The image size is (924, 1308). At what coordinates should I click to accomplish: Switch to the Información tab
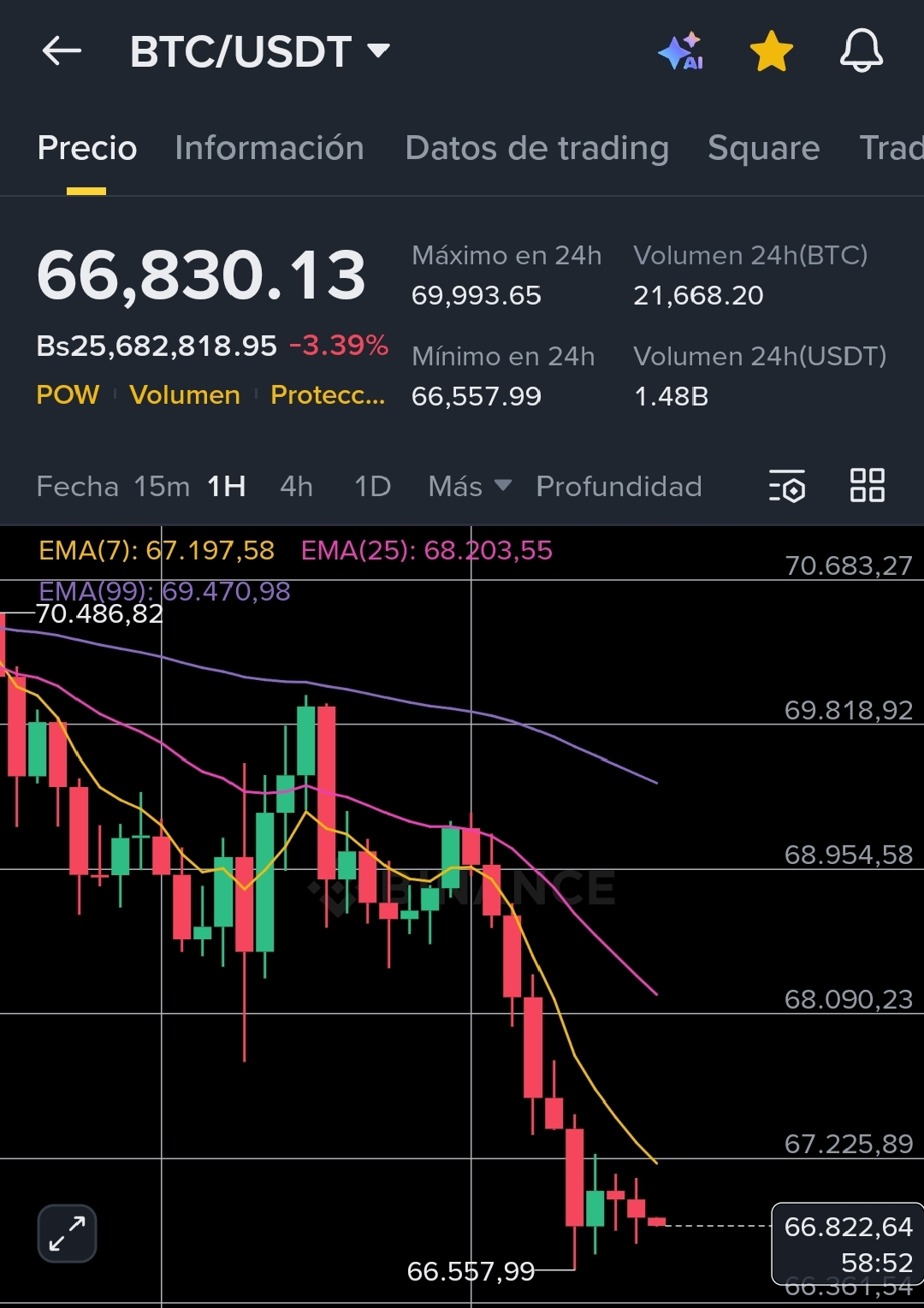269,148
